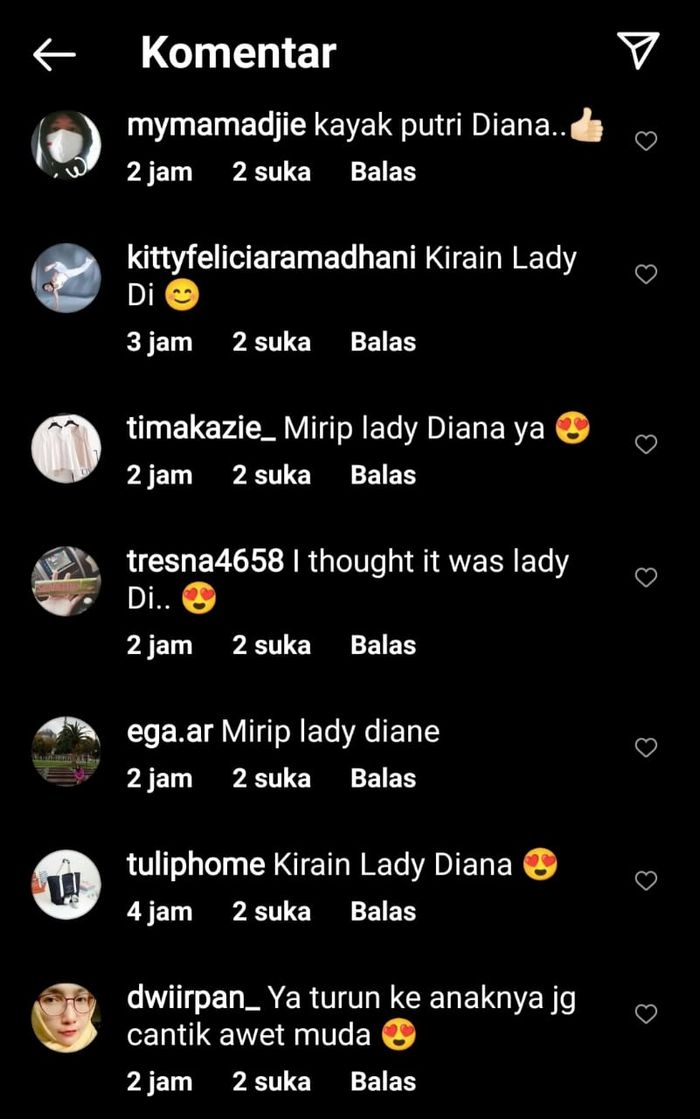The image size is (700, 1119).
Task: Like kittyfeliciaramadhani's comment
Action: (646, 274)
